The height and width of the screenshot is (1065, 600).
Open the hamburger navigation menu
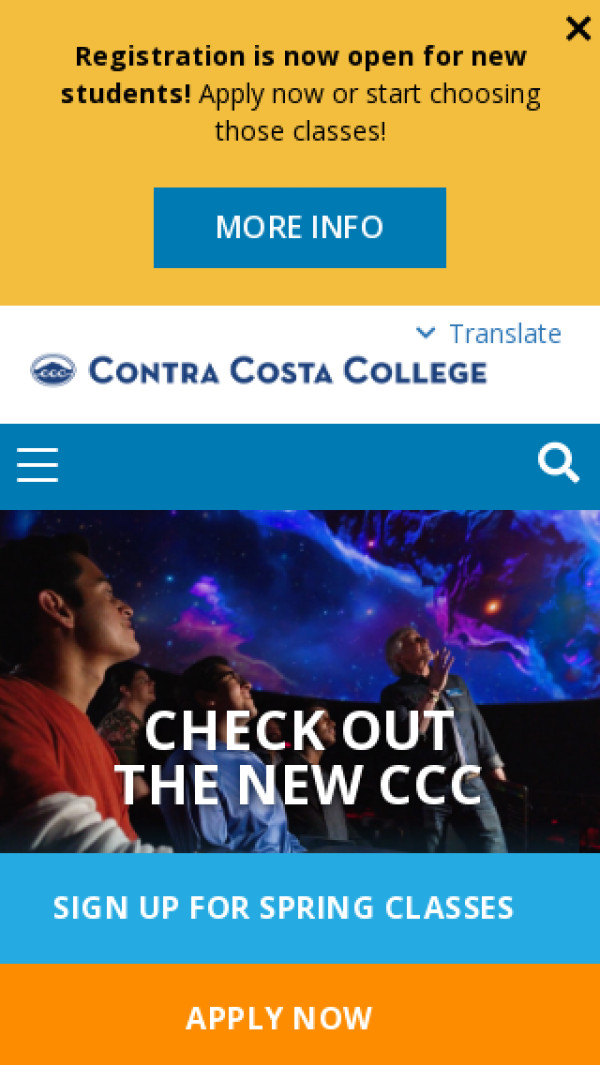[38, 466]
